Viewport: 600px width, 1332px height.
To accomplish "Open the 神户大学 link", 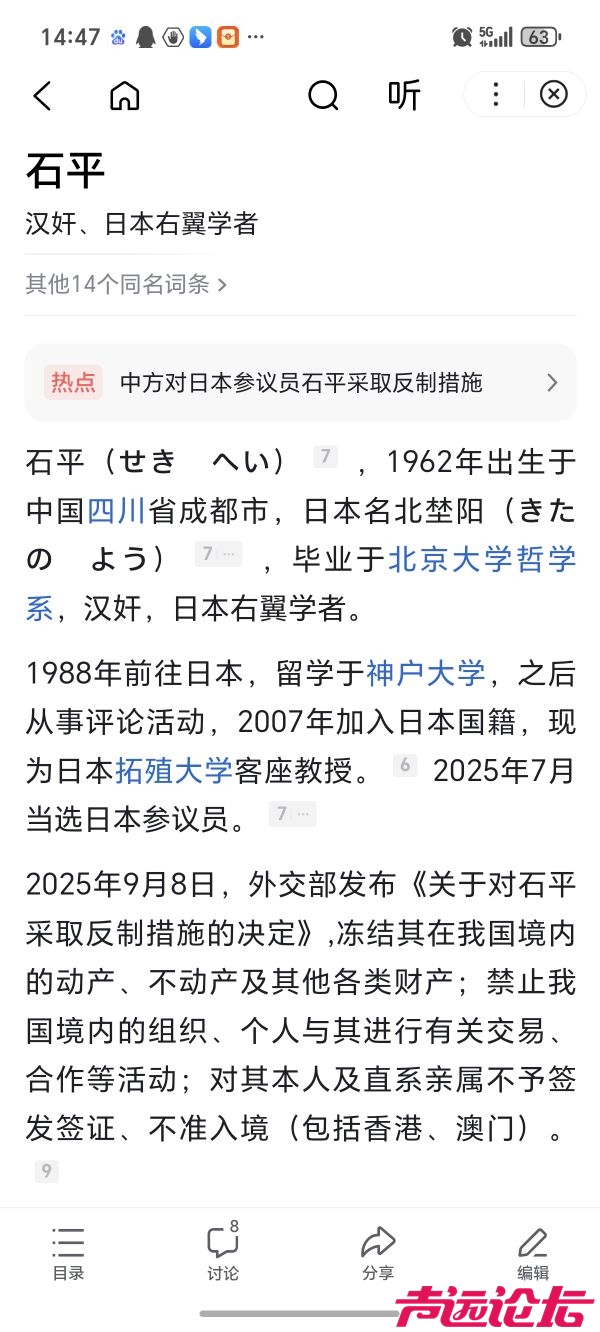I will click(425, 673).
